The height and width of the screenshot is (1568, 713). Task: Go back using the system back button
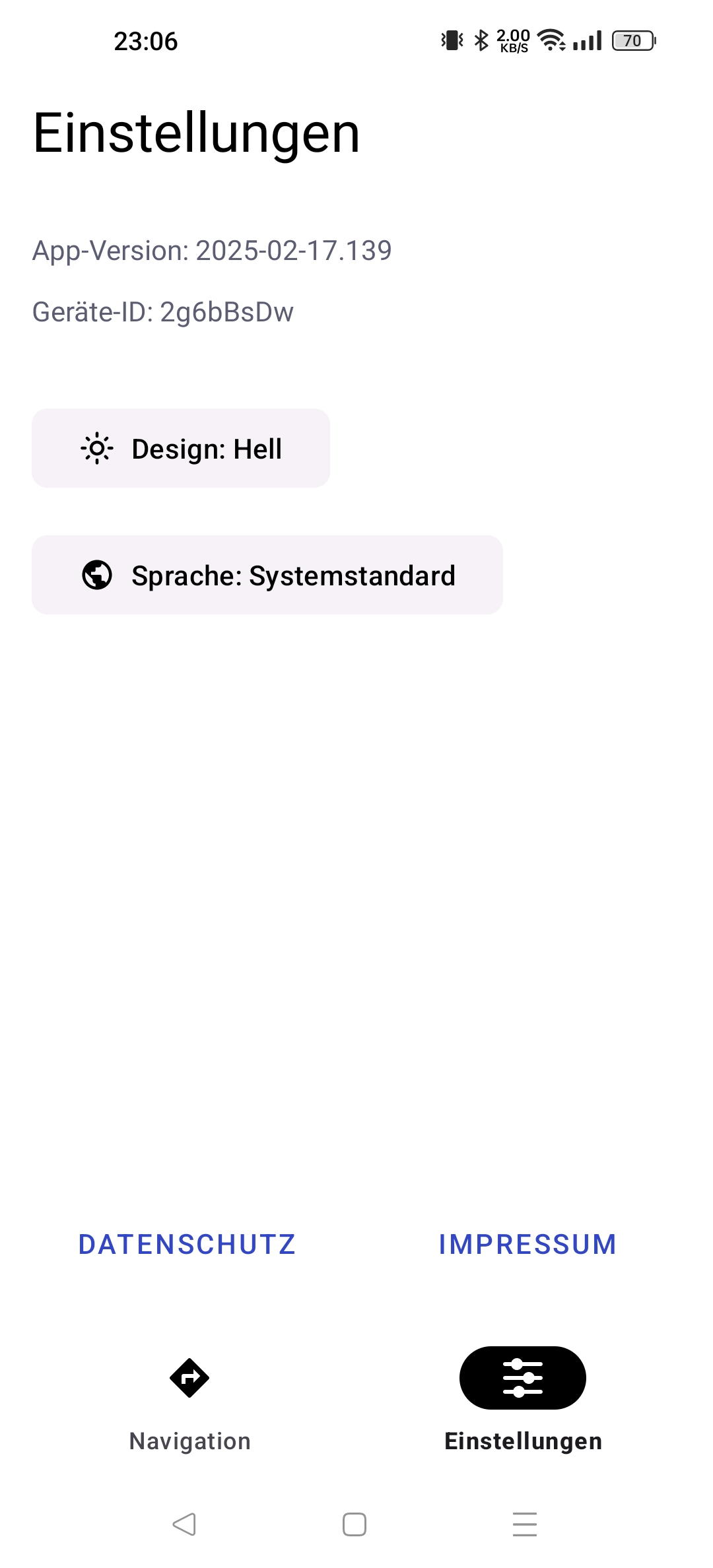tap(184, 1524)
